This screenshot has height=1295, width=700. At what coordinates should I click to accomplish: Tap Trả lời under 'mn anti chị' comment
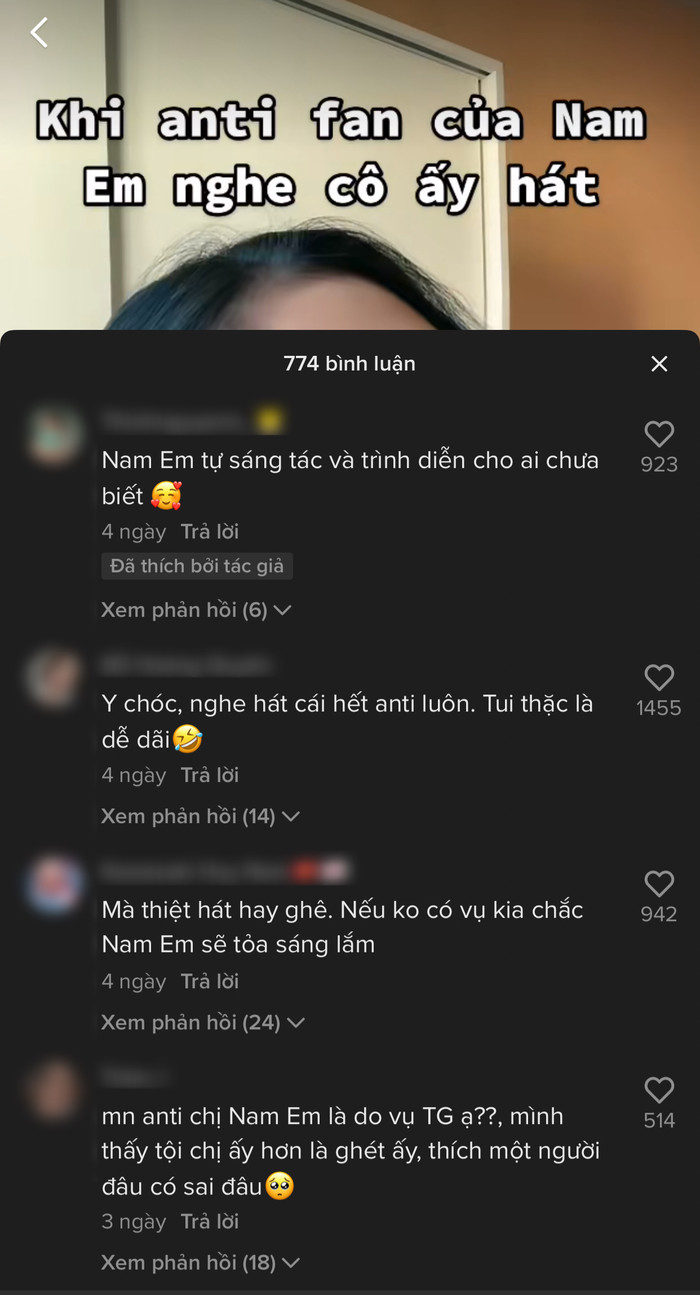pyautogui.click(x=209, y=1221)
